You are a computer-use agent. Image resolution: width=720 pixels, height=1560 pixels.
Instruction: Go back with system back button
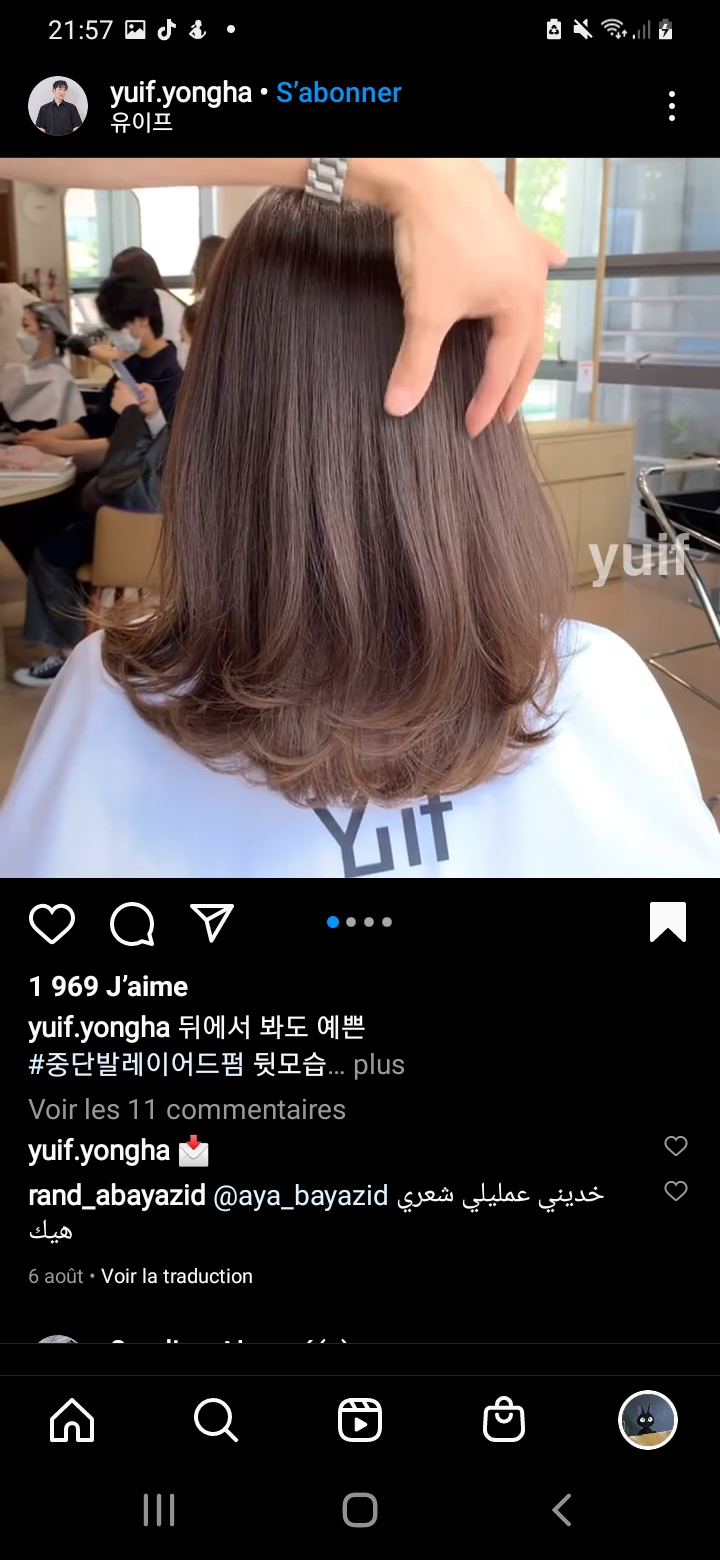(x=562, y=1510)
